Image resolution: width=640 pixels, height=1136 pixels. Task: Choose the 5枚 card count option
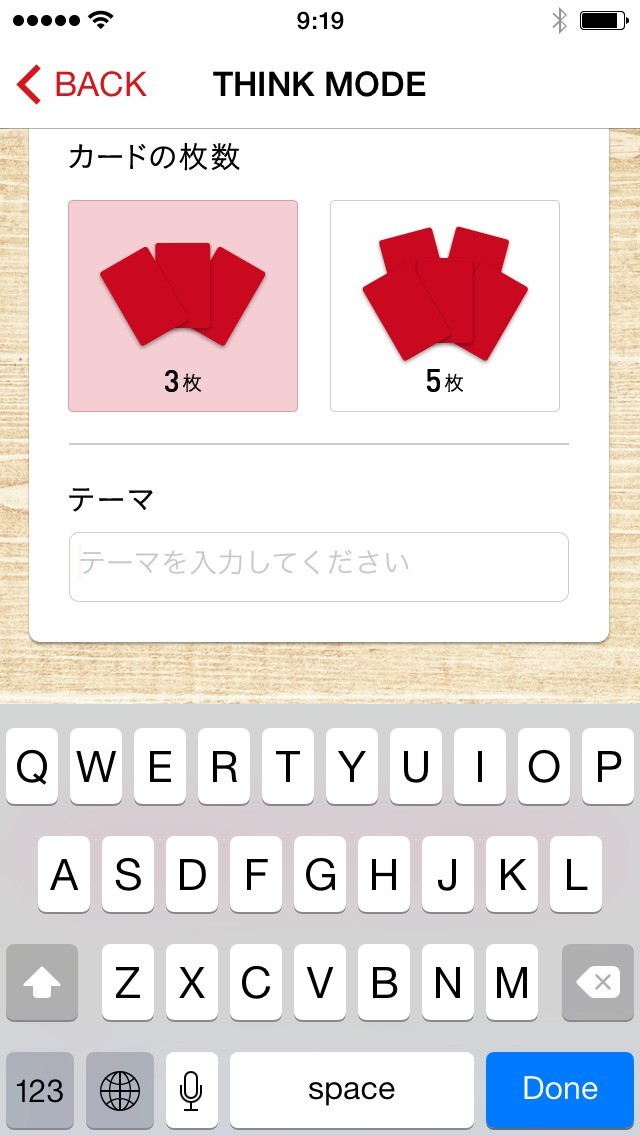[x=445, y=306]
